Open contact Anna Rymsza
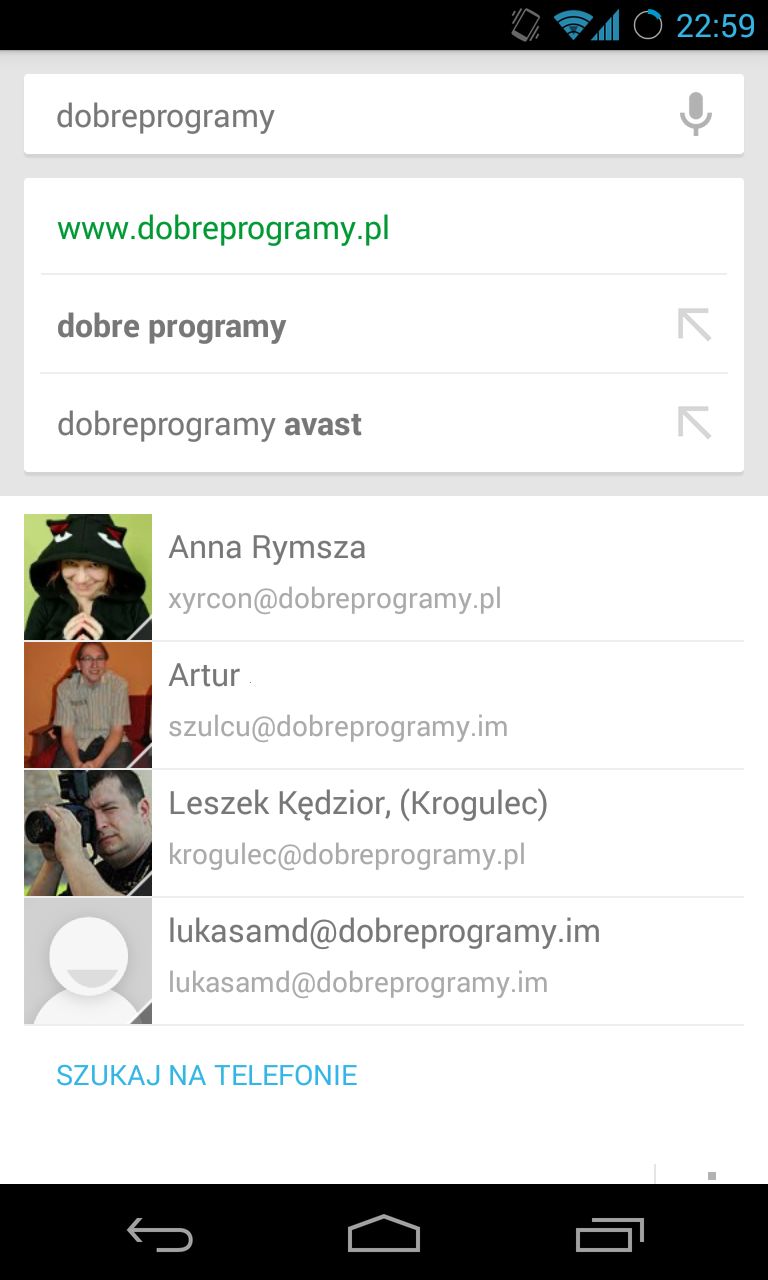The height and width of the screenshot is (1280, 768). 384,577
